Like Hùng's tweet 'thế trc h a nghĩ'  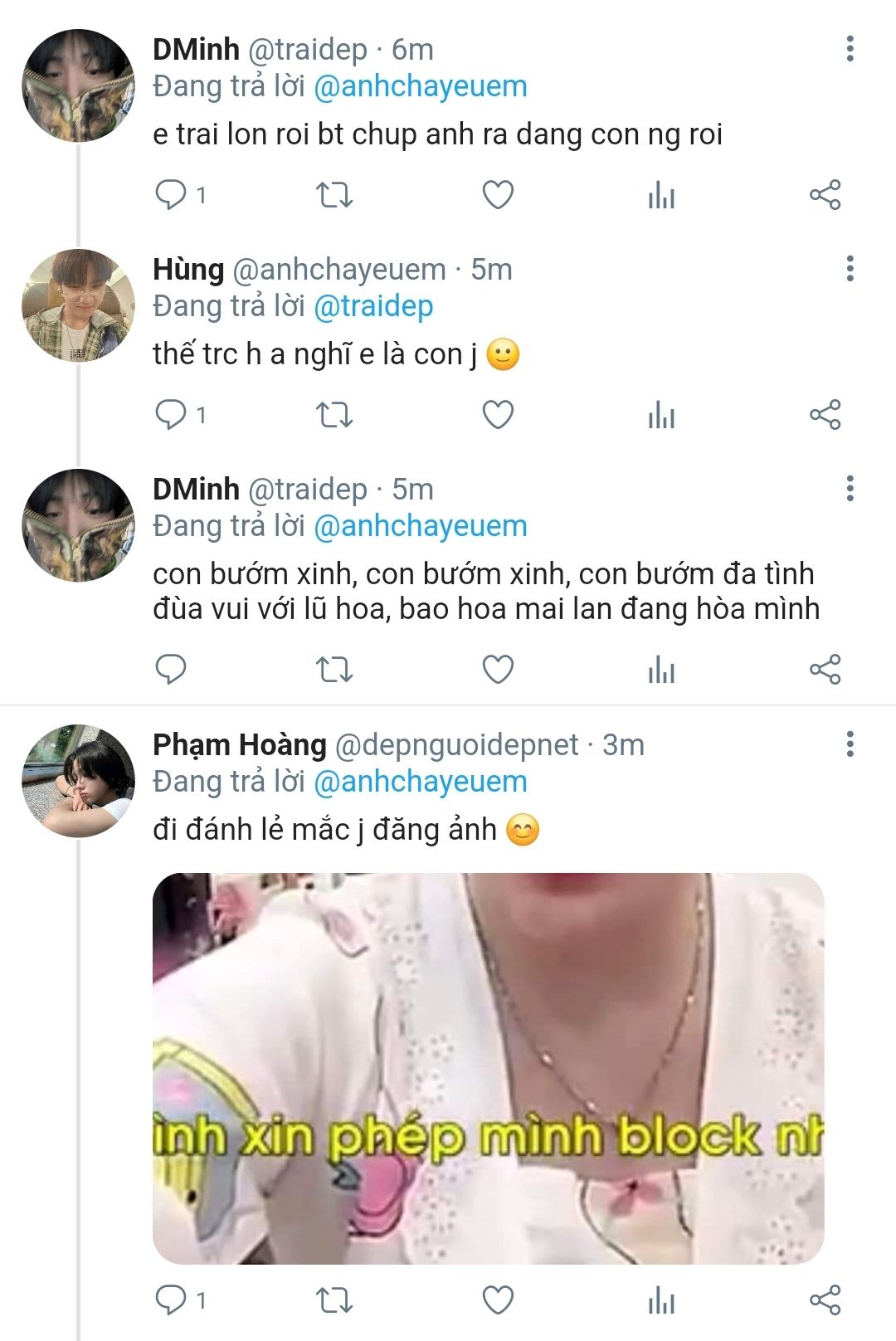tap(498, 415)
